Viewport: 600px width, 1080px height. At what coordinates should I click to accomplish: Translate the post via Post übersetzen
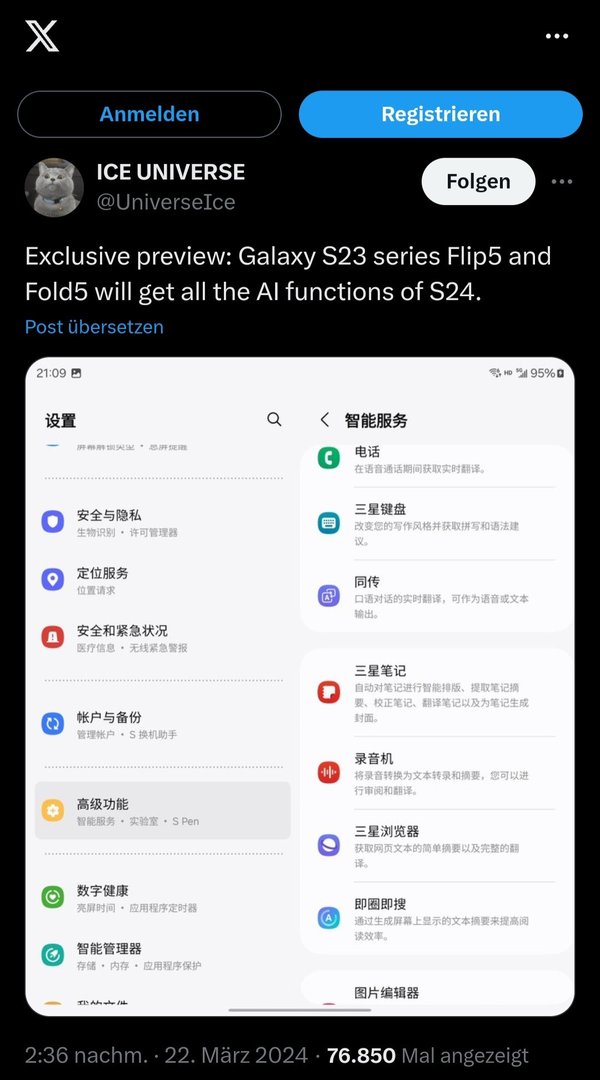tap(94, 327)
